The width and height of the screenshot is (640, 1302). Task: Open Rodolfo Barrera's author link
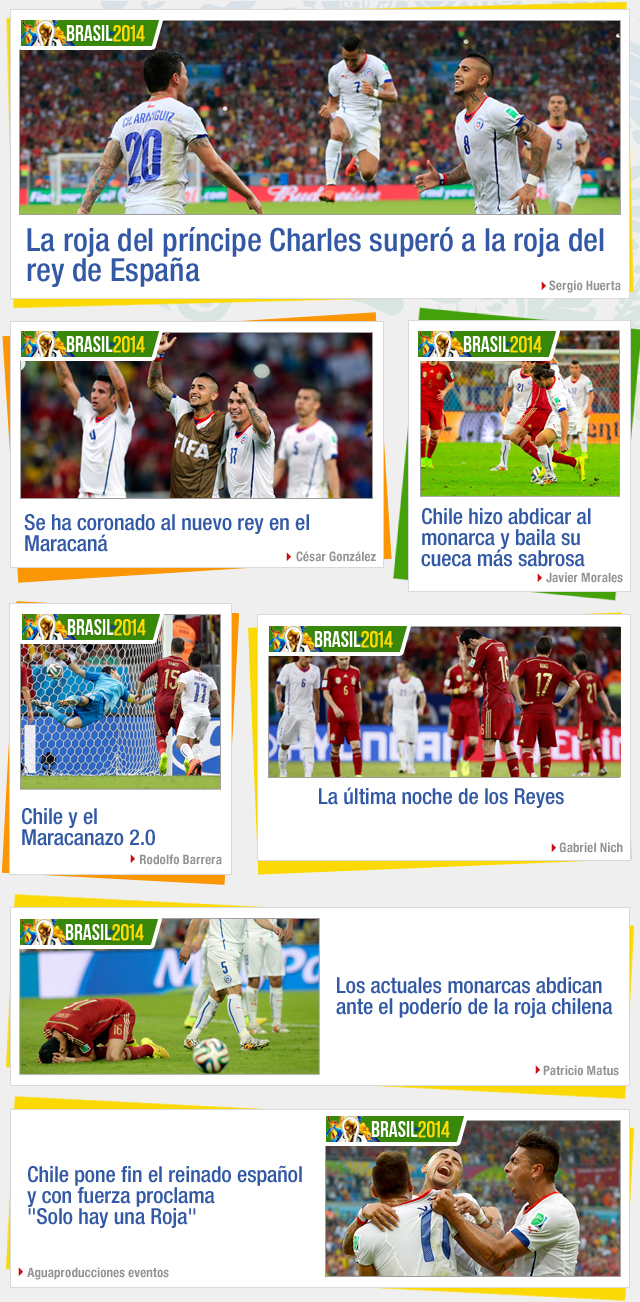coord(180,860)
